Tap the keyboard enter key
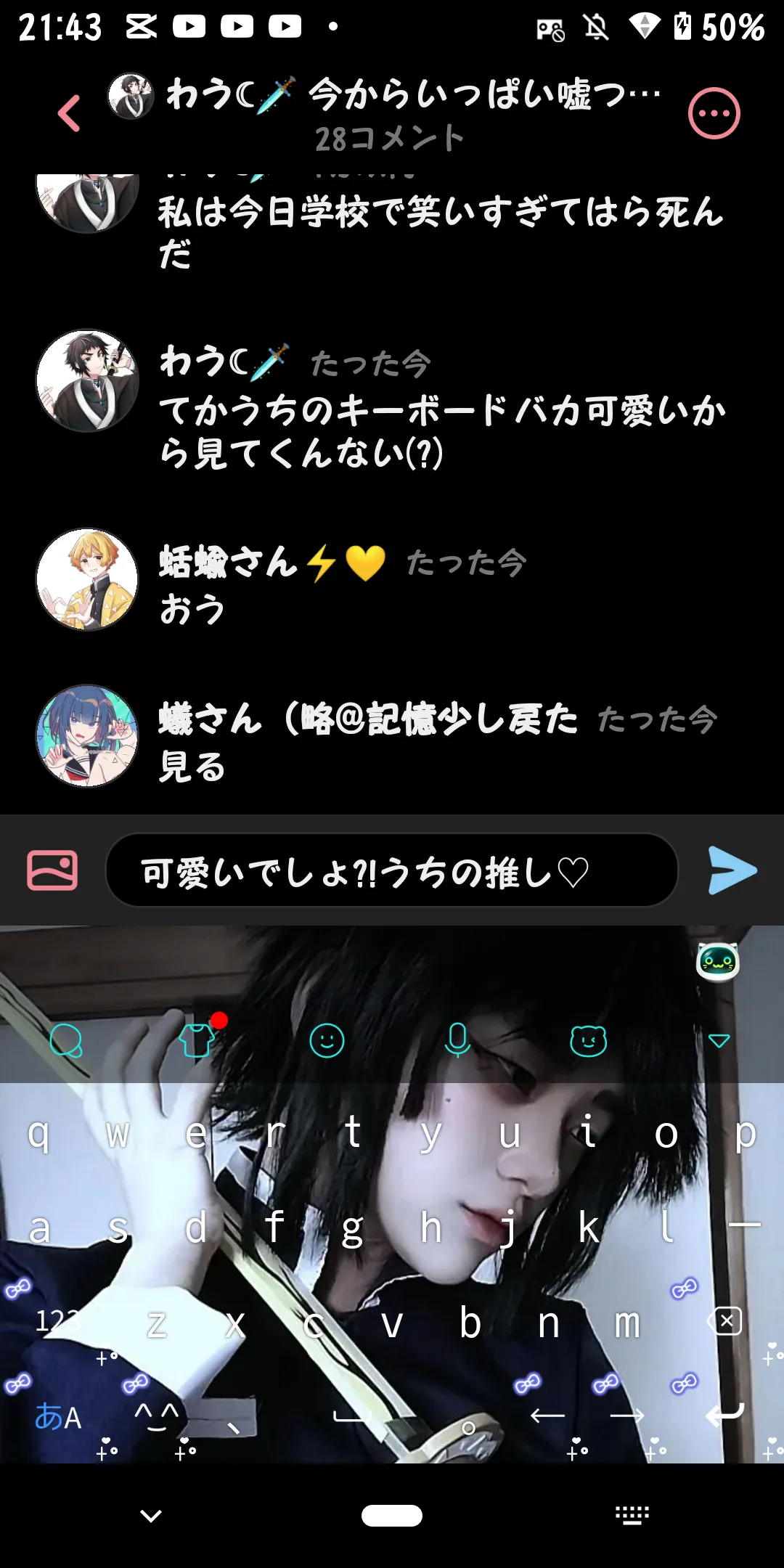The image size is (784, 1568). [725, 1414]
